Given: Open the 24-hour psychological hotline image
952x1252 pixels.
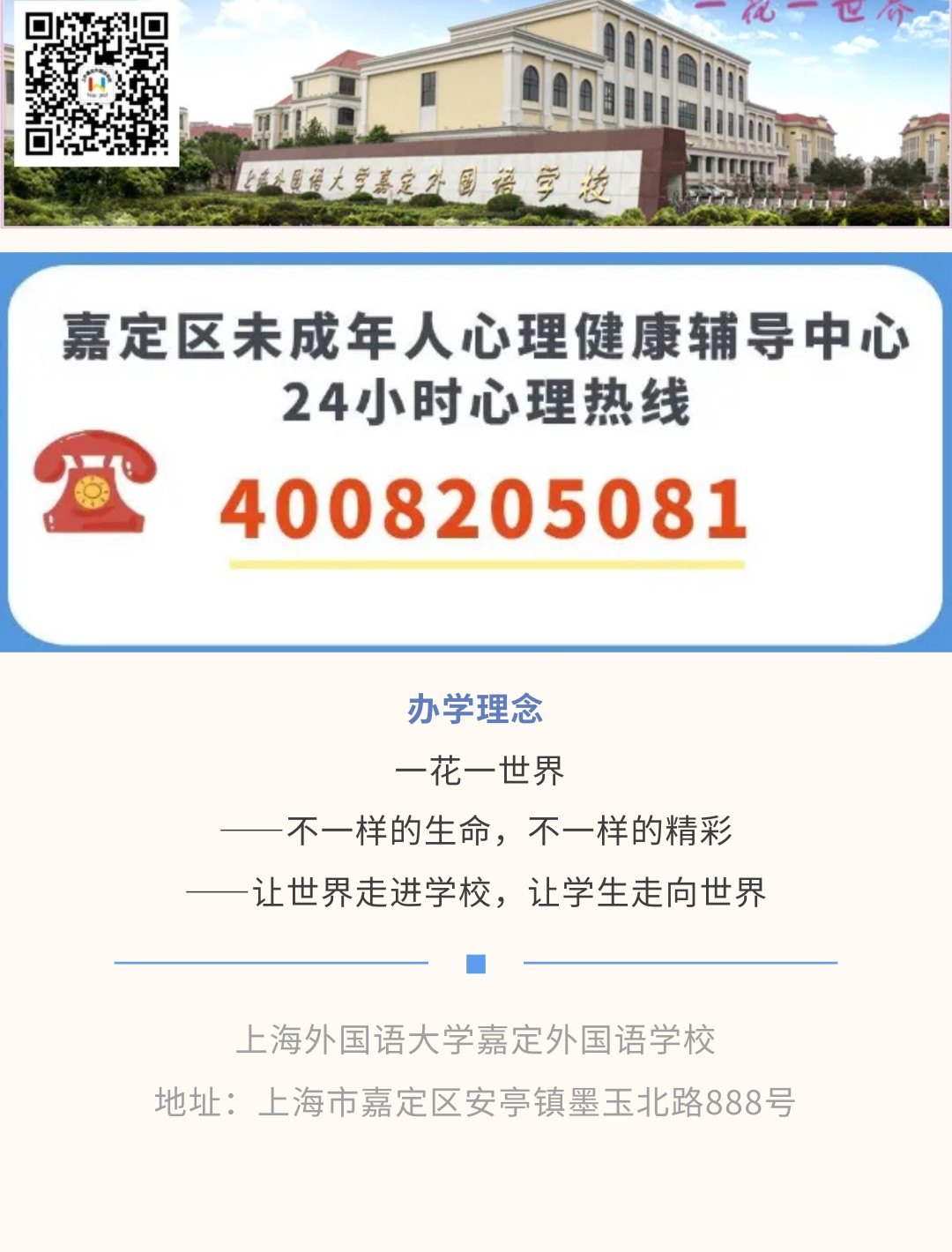Looking at the screenshot, I should (476, 452).
